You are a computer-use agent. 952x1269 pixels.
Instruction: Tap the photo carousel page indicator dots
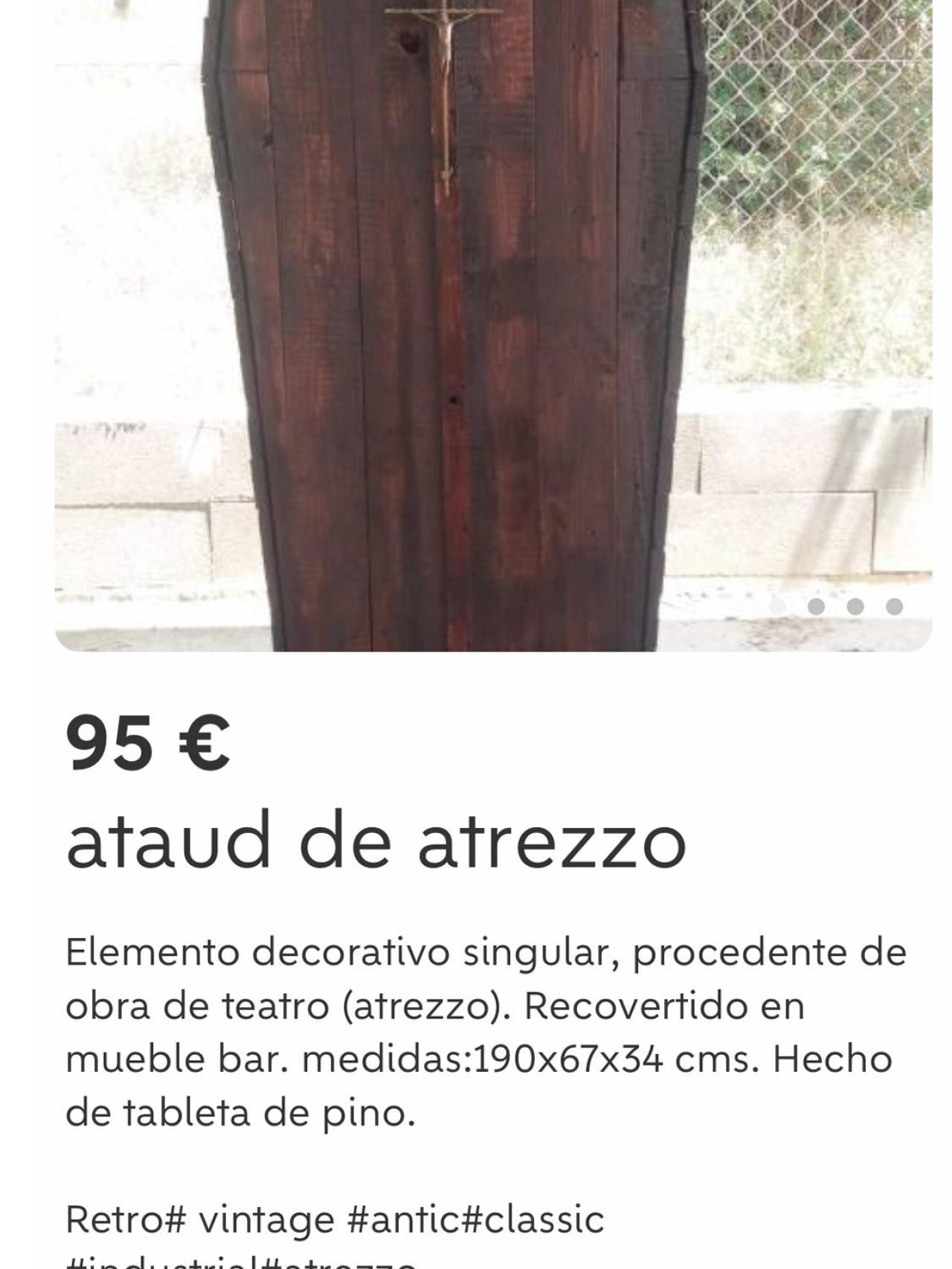pyautogui.click(x=835, y=606)
